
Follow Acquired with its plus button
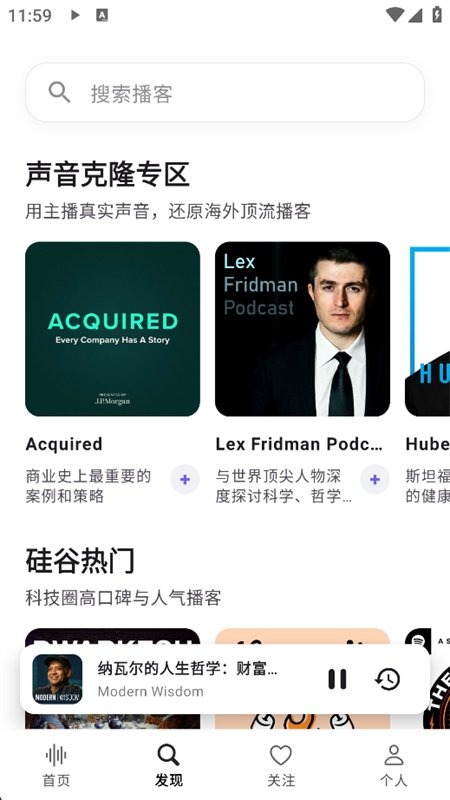coord(185,480)
